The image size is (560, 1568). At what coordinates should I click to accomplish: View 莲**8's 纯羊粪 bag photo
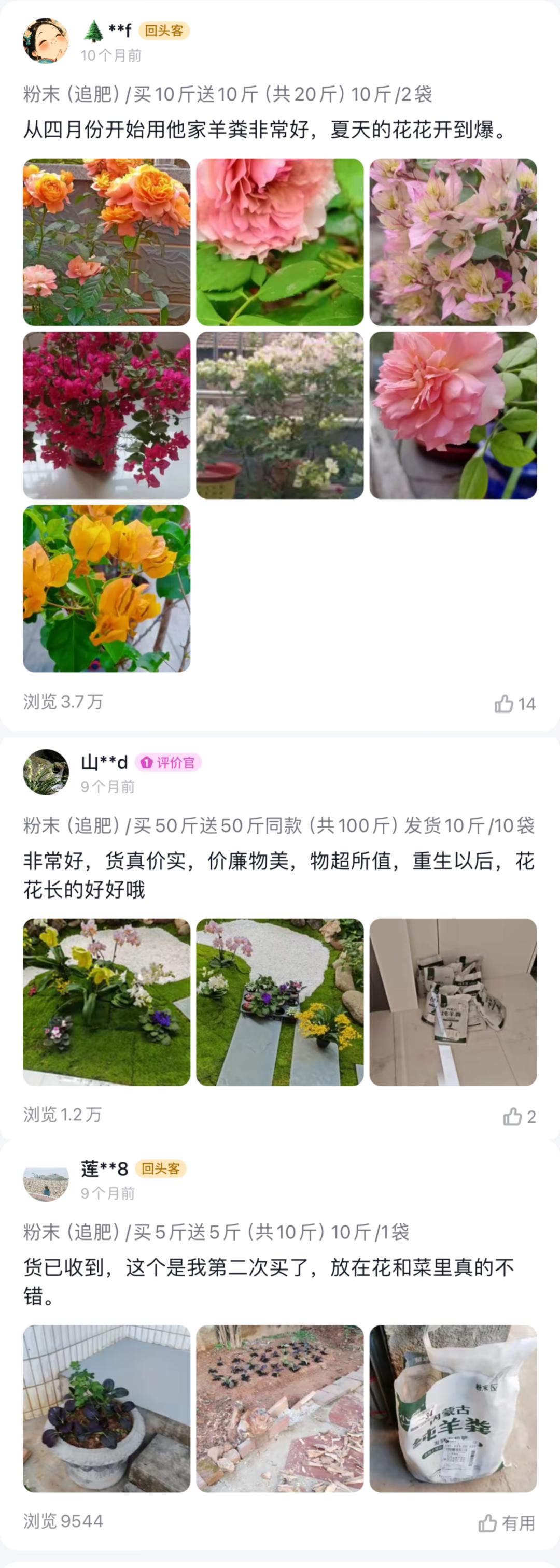click(453, 1408)
